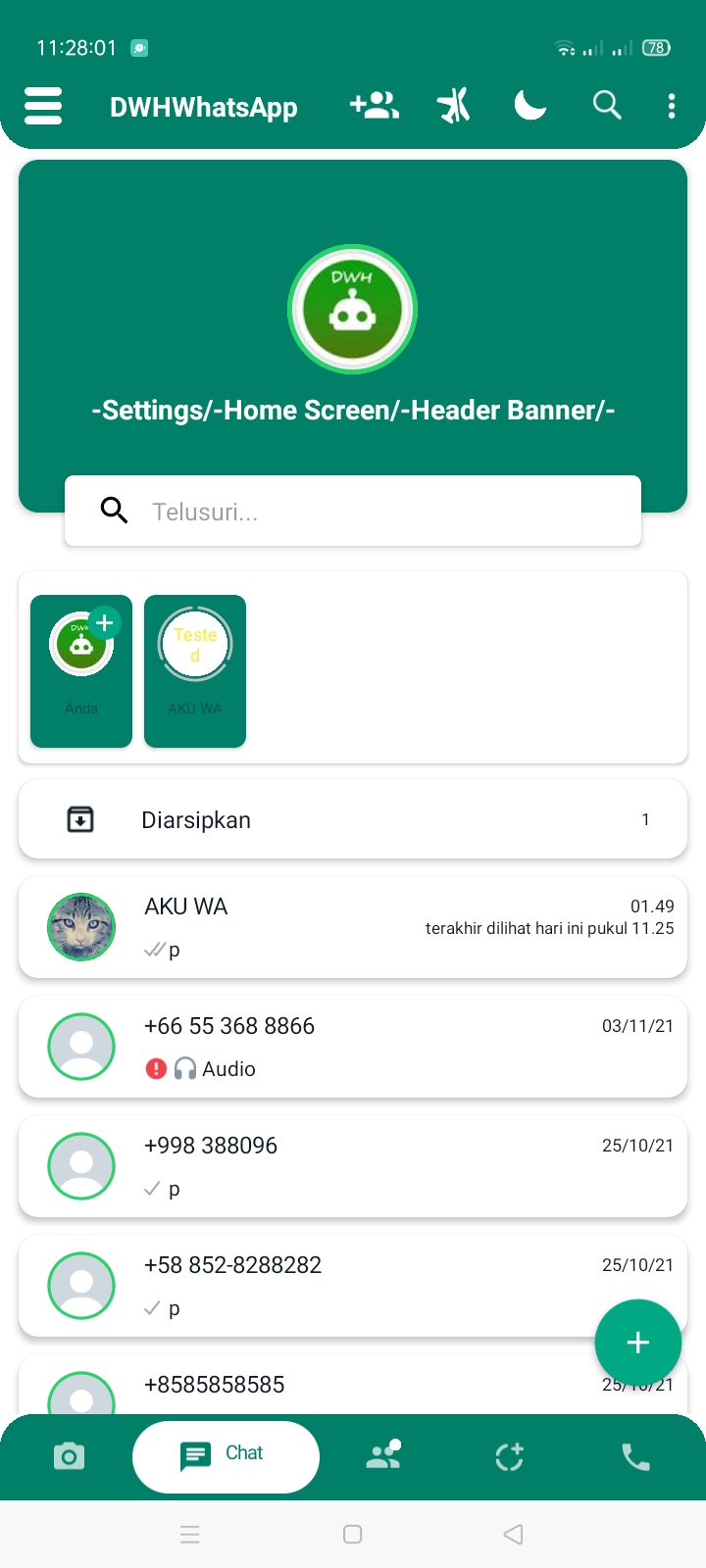706x1568 pixels.
Task: Add your own status via Anda
Action: pyautogui.click(x=81, y=671)
